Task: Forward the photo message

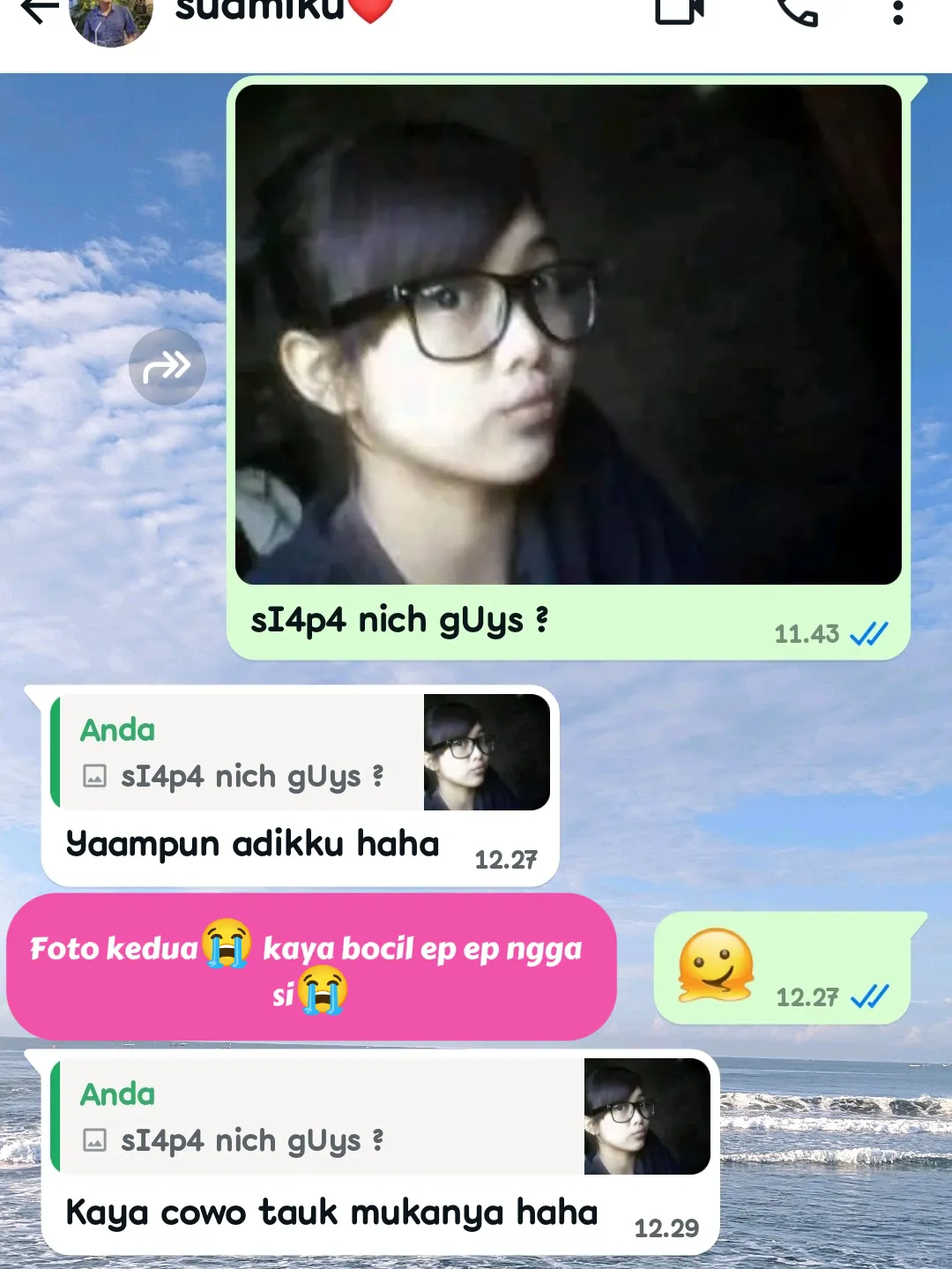Action: tap(167, 367)
